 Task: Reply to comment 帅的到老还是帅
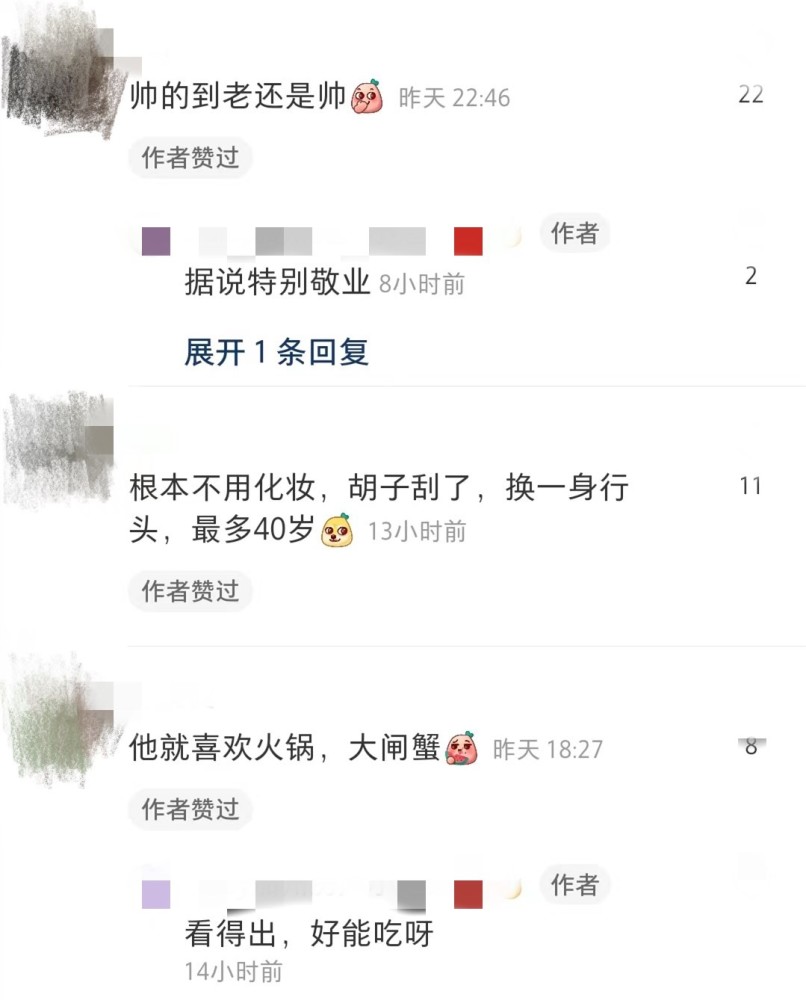point(237,97)
